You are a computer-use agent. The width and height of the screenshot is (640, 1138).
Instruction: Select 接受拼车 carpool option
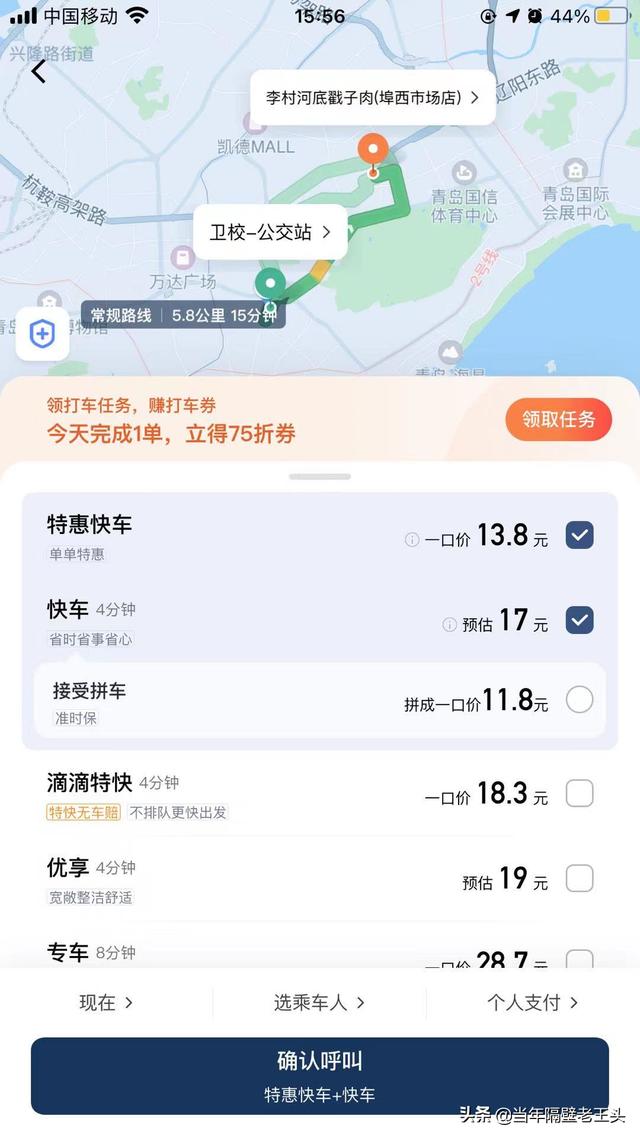click(579, 700)
